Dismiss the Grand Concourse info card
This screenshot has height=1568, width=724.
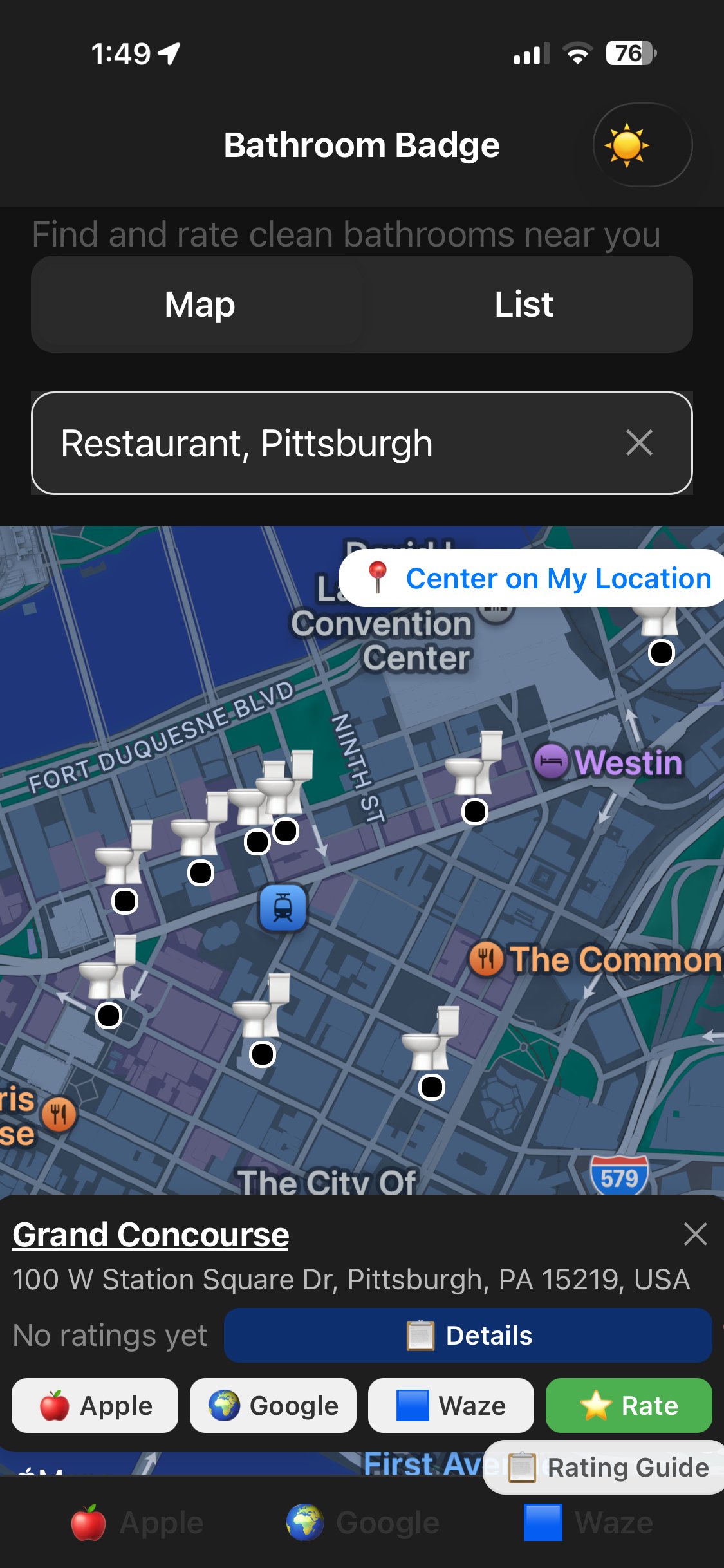[x=696, y=1234]
